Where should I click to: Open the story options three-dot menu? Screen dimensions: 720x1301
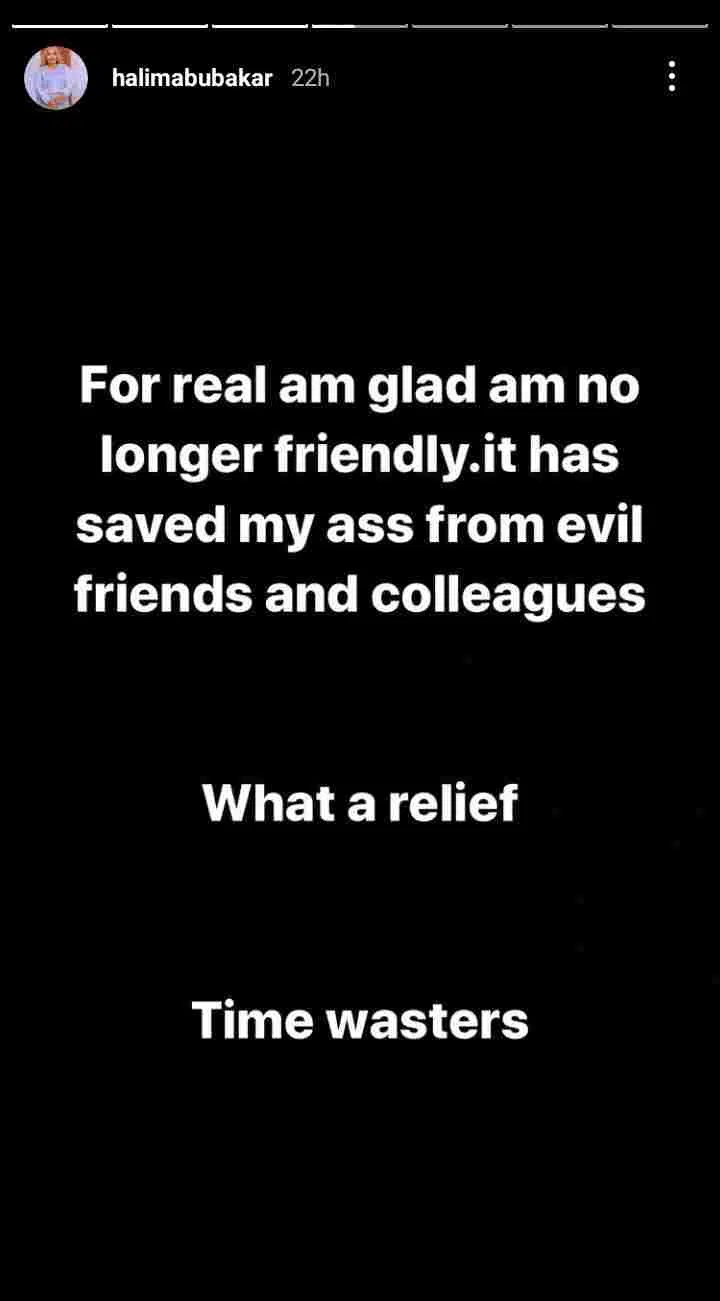[x=671, y=77]
